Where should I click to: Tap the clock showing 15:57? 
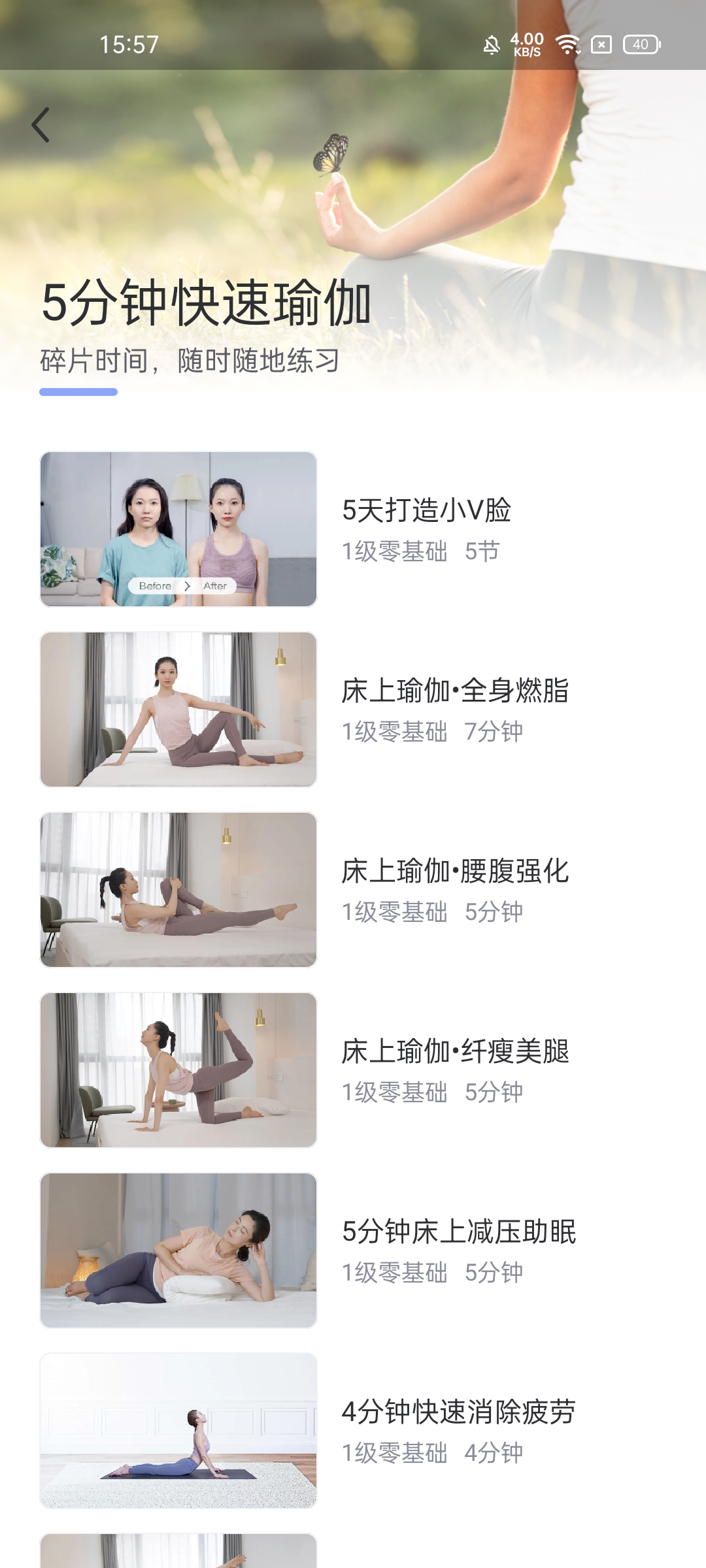128,44
